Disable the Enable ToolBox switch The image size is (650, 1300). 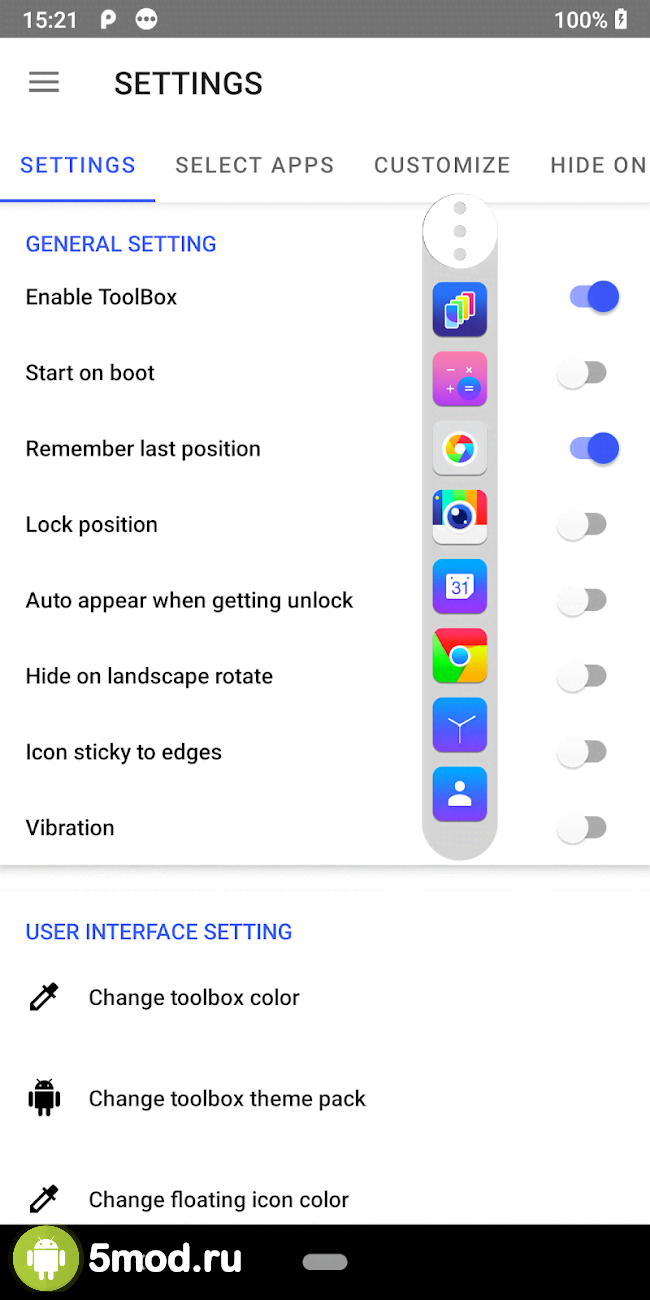coord(594,297)
